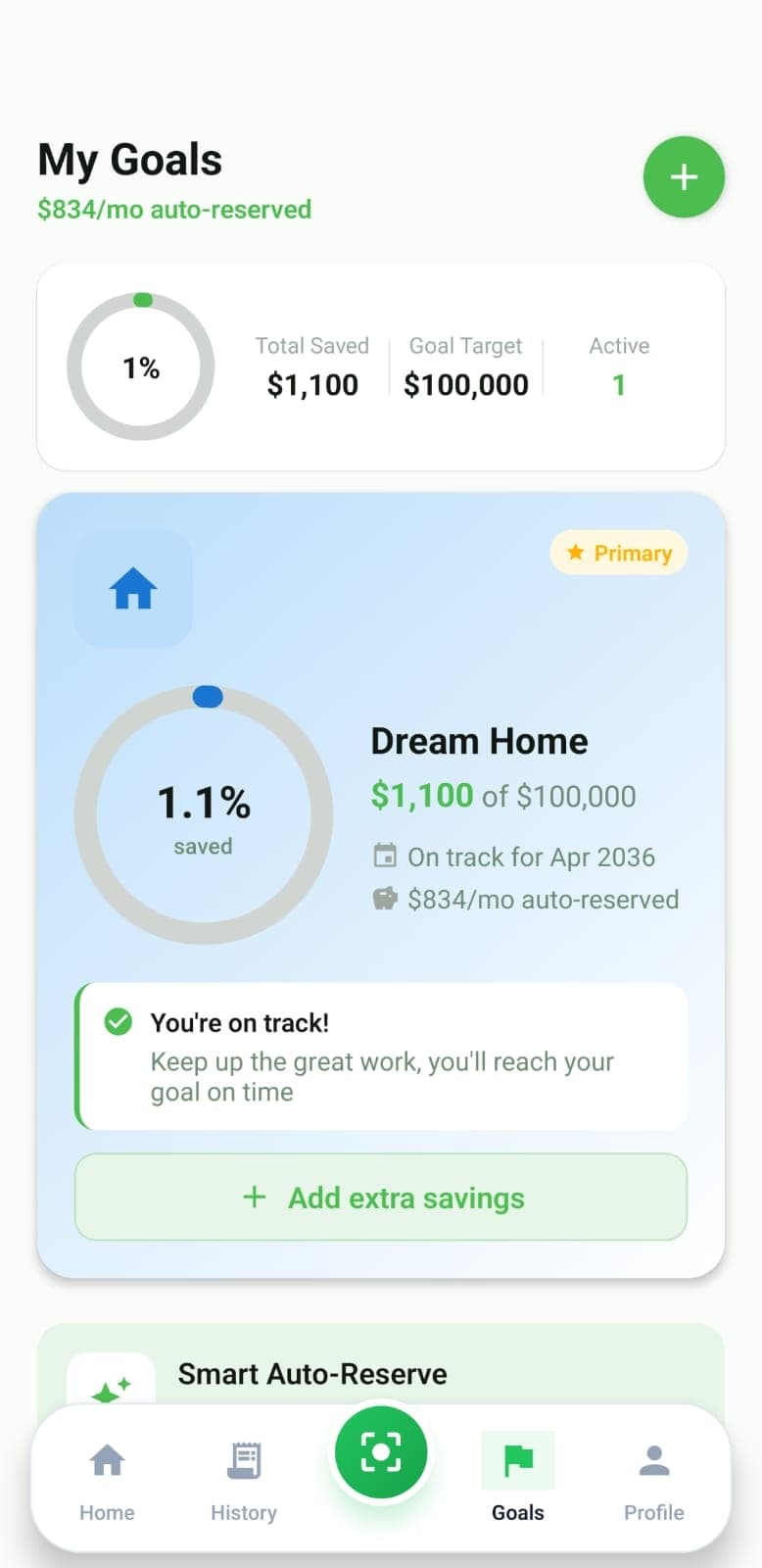Select the History receipt icon
Image resolution: width=762 pixels, height=1568 pixels.
point(243,1461)
